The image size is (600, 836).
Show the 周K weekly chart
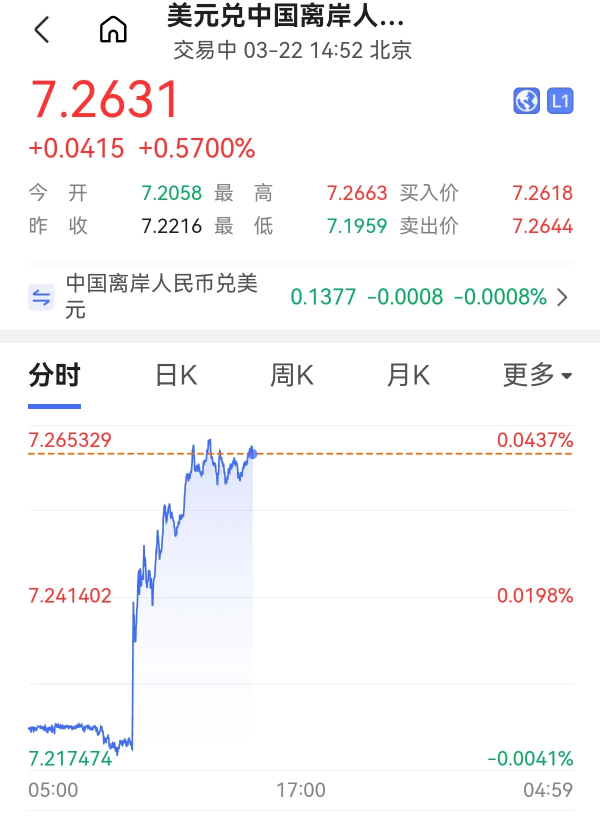coord(292,376)
